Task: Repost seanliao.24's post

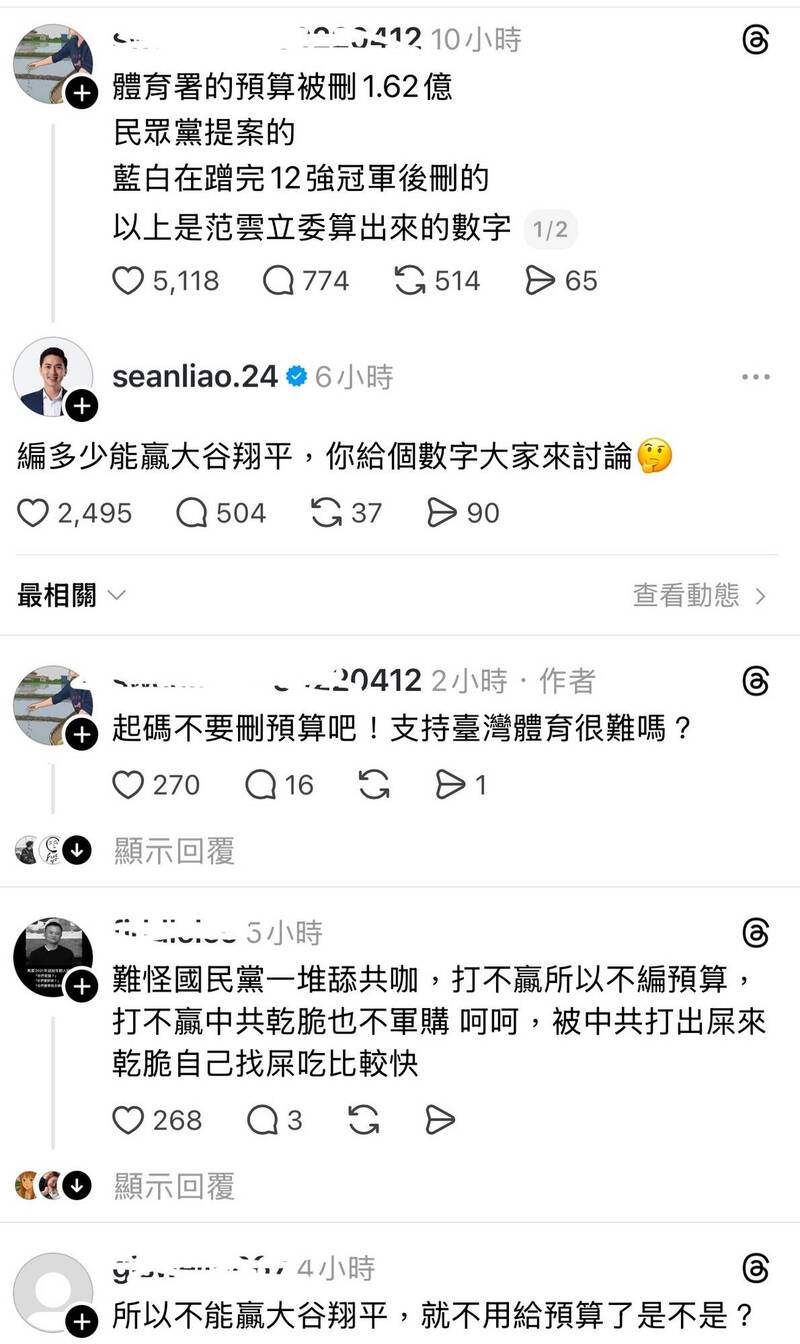Action: (327, 513)
